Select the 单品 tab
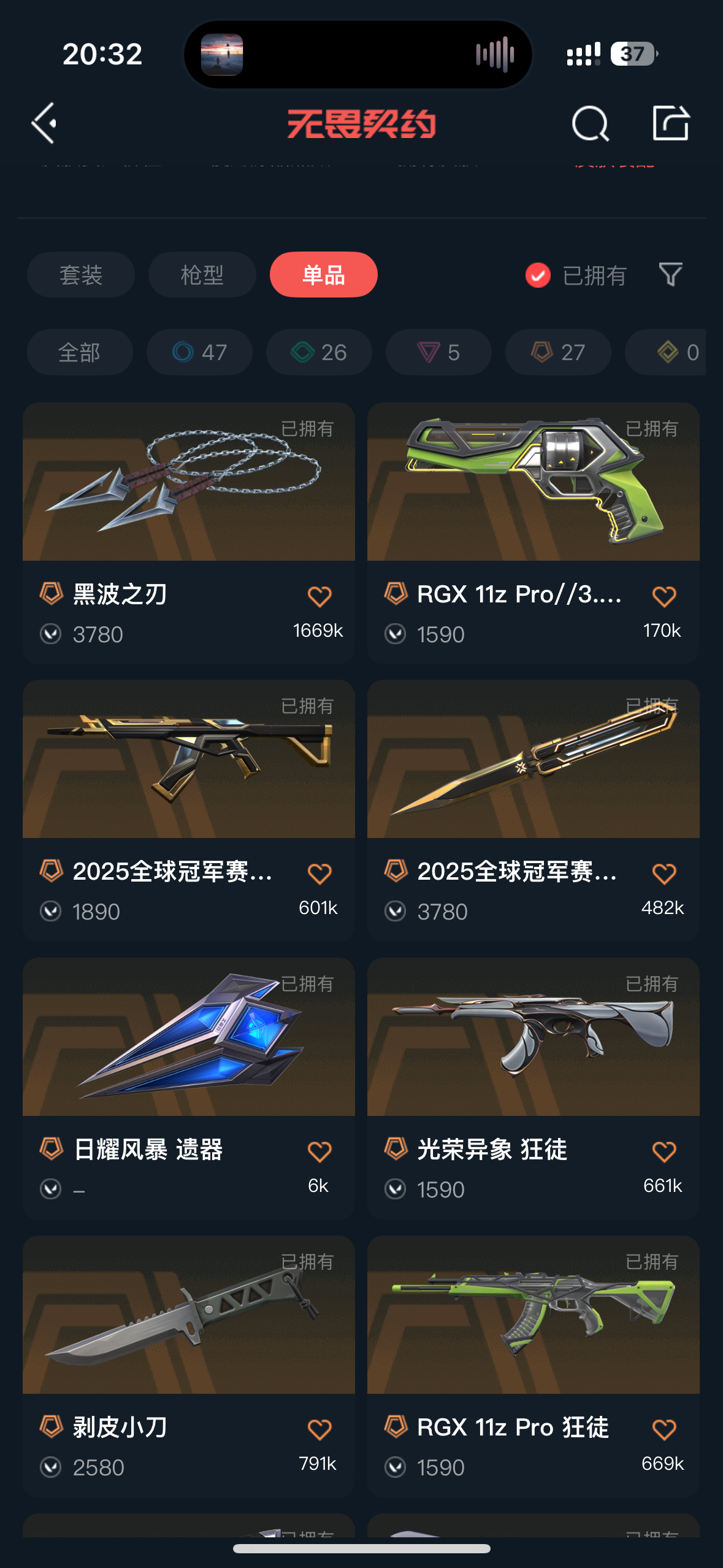The image size is (723, 1568). [x=323, y=275]
